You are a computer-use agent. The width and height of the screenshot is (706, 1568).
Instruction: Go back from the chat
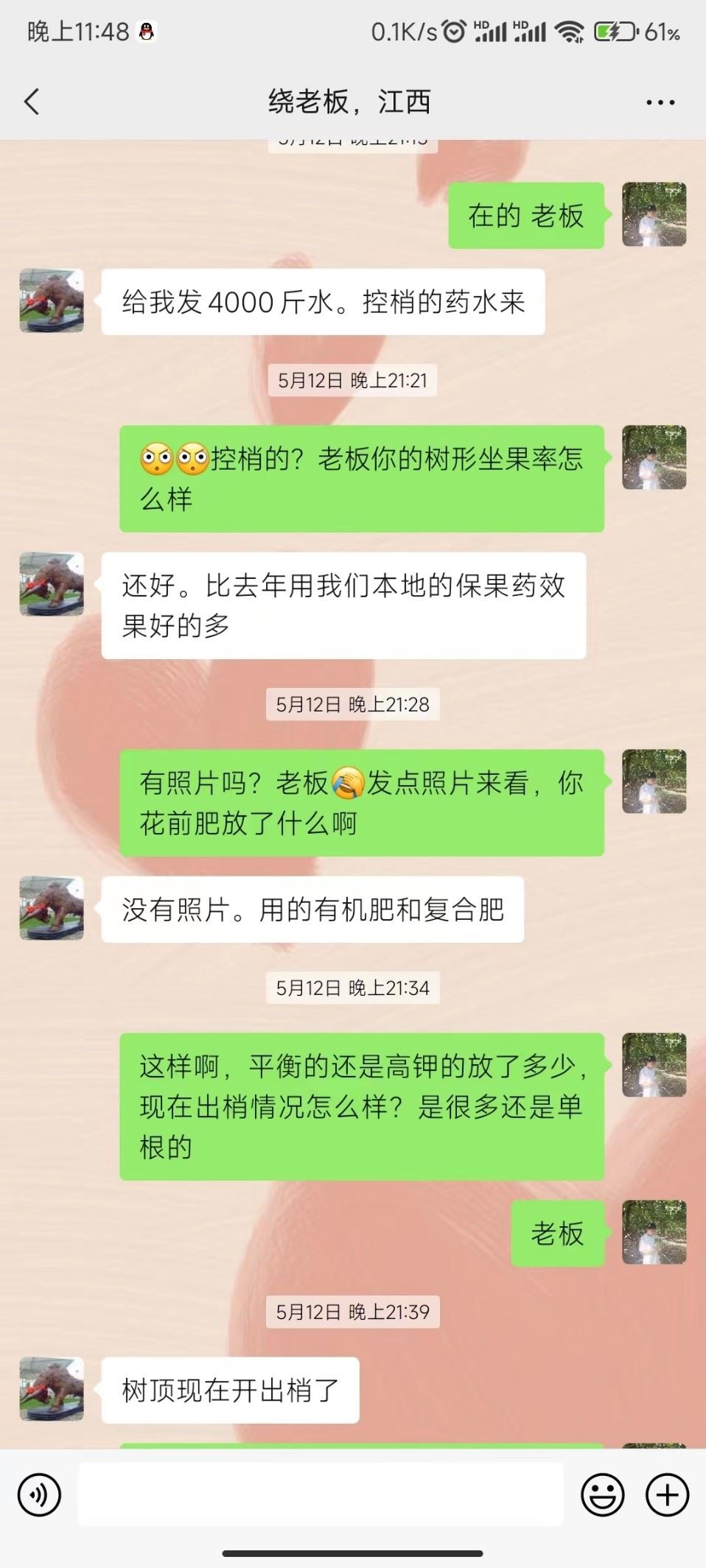coord(32,102)
